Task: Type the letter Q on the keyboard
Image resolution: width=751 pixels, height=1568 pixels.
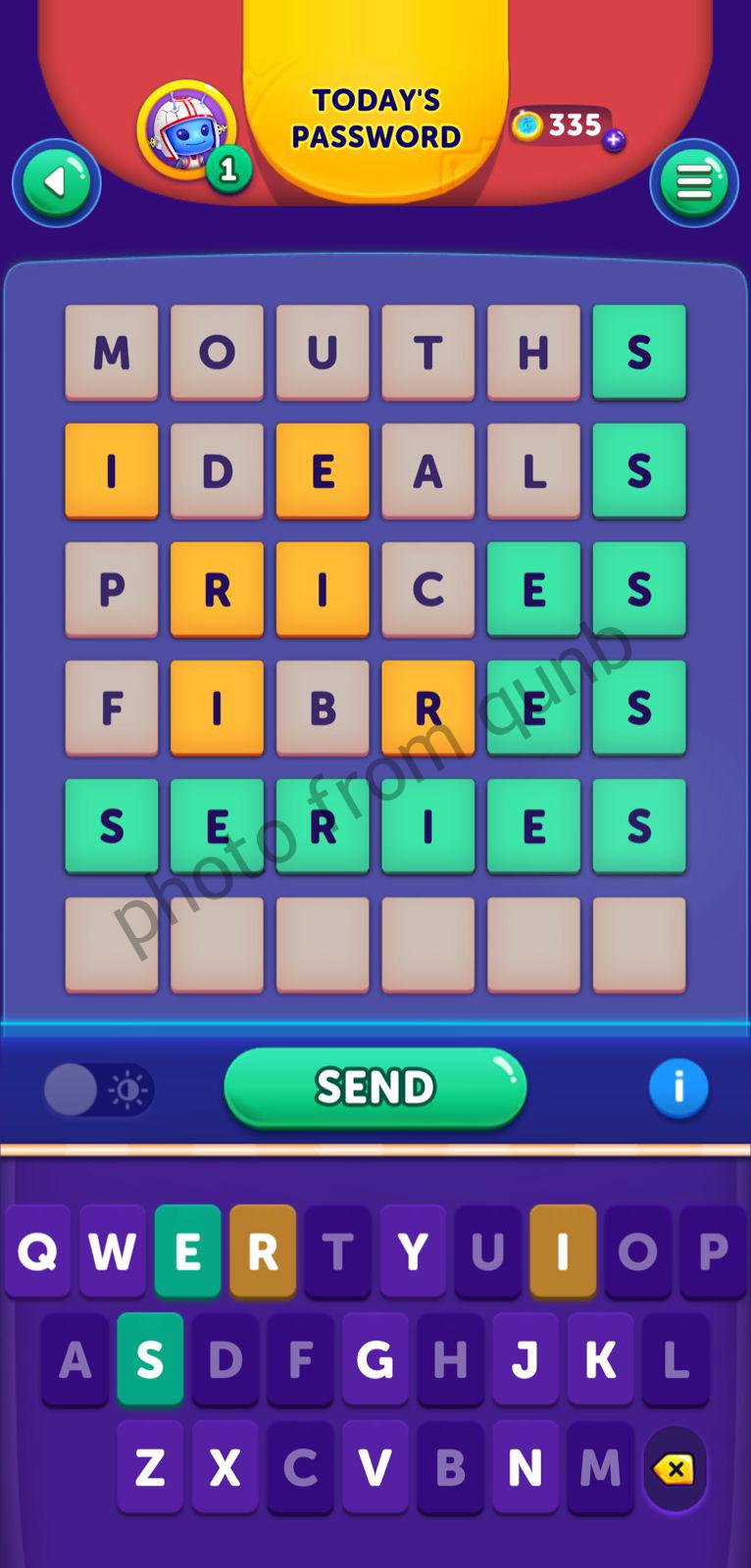Action: 37,1251
